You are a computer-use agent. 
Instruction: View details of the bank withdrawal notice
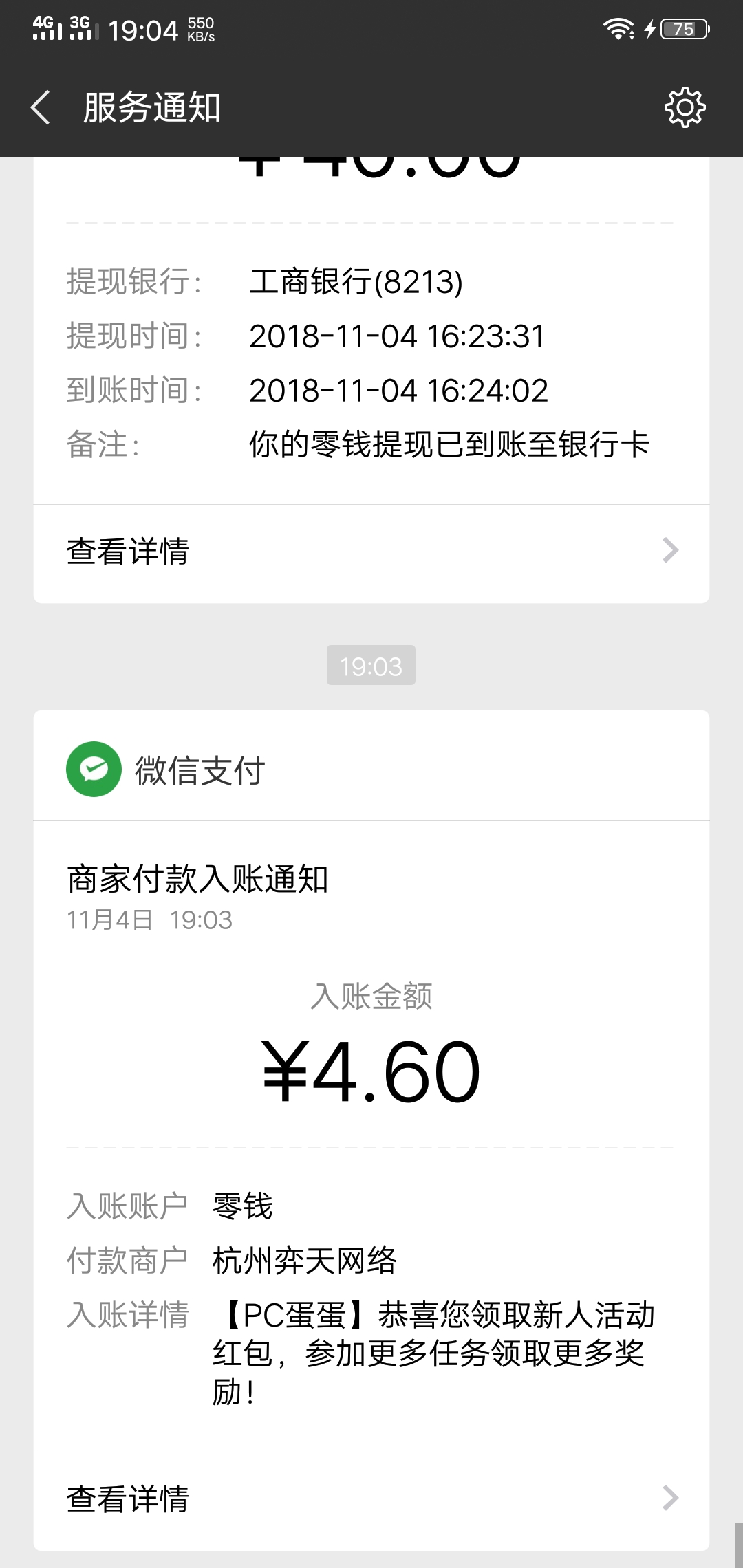pyautogui.click(x=371, y=552)
